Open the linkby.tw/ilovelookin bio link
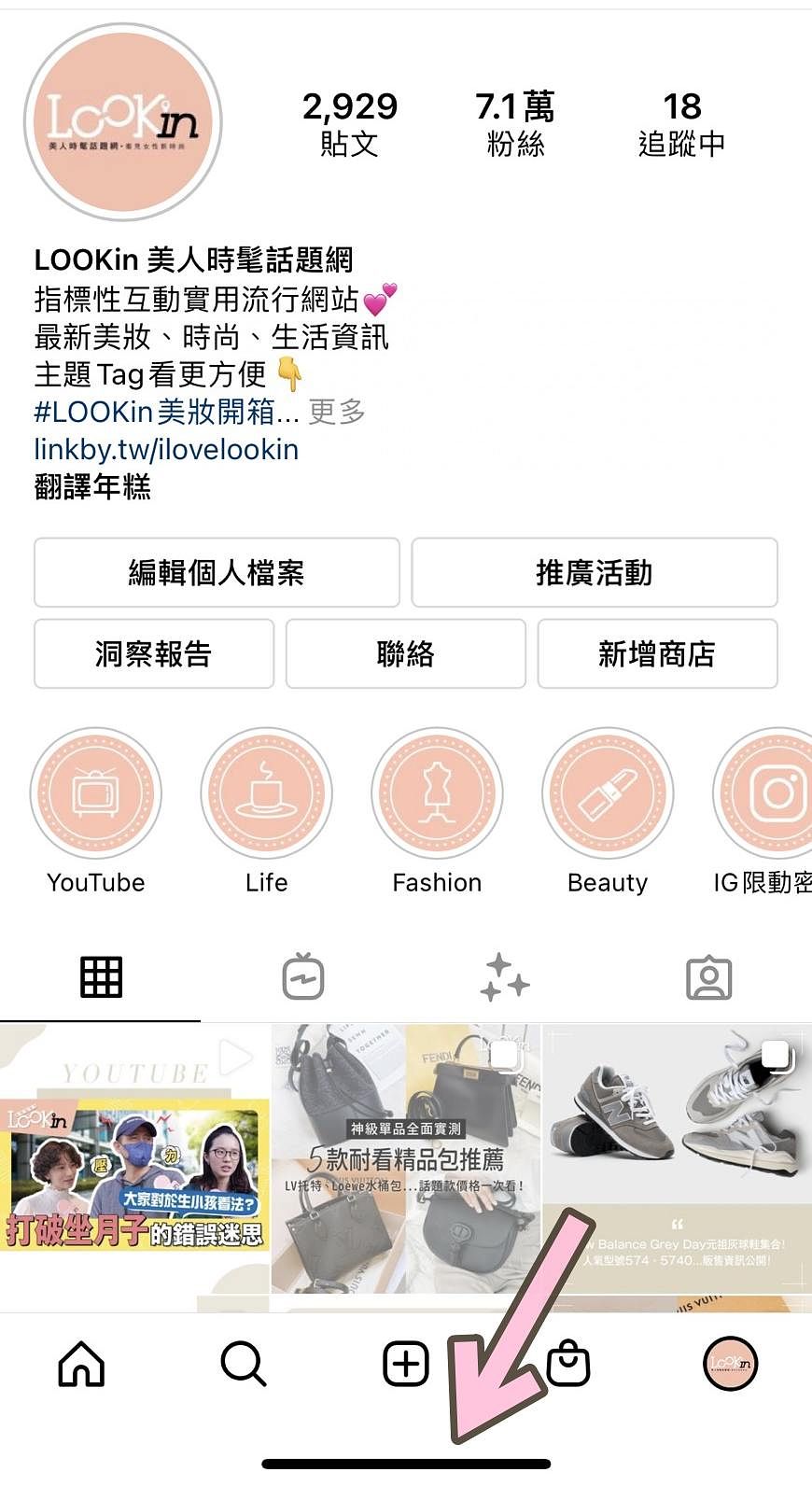Image resolution: width=812 pixels, height=1486 pixels. coord(166,450)
